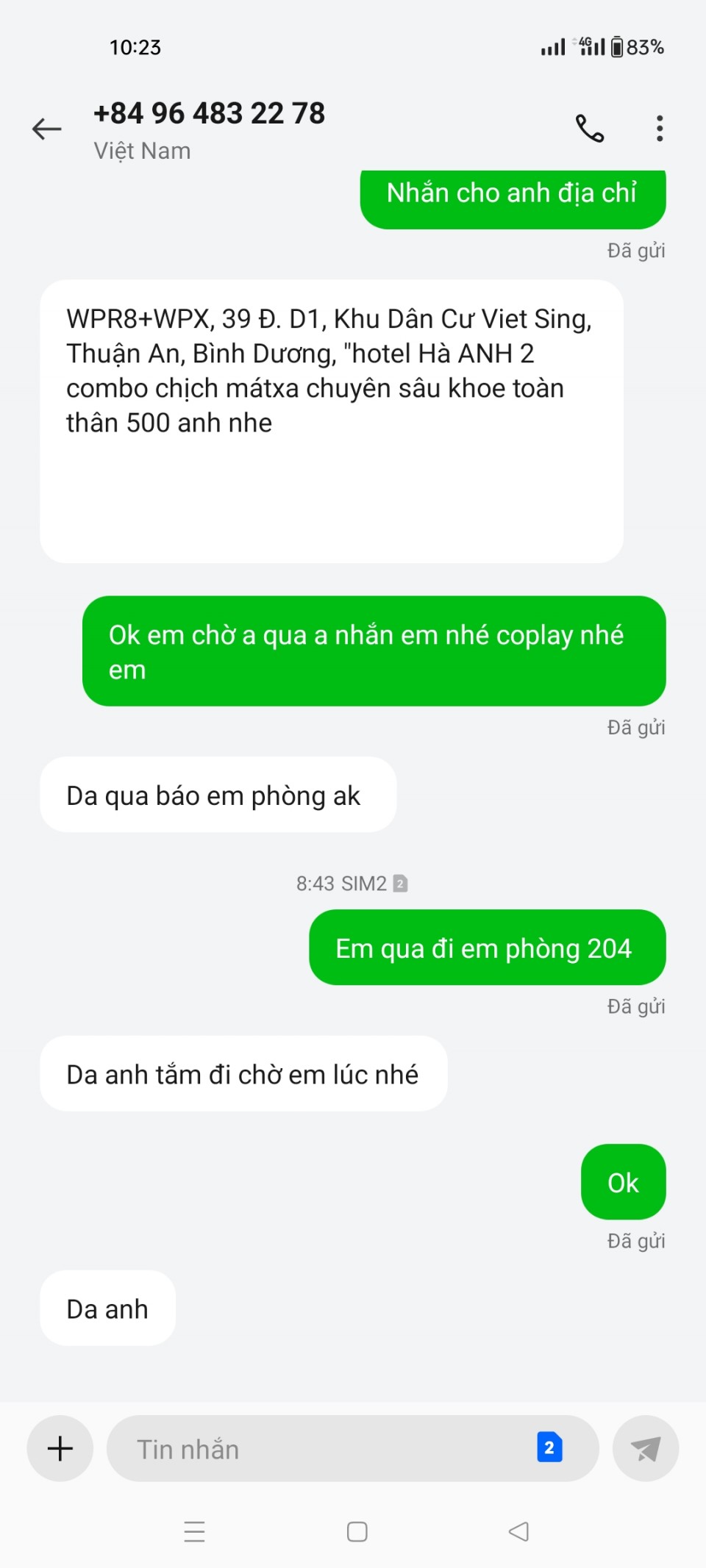Call +84 96 483 22 78
This screenshot has height=1568, width=706.
tap(589, 129)
